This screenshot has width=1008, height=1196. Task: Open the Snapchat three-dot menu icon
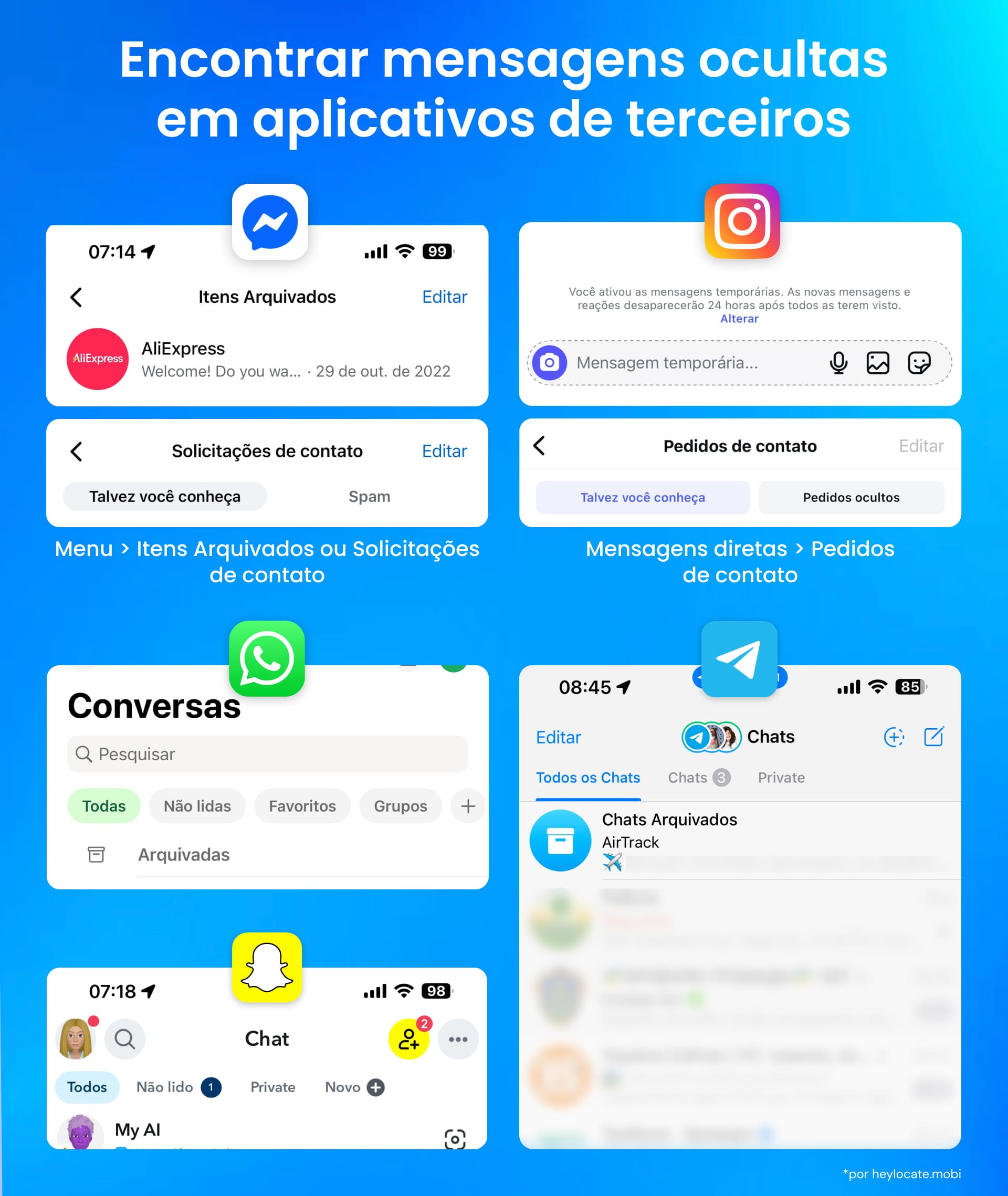click(458, 1040)
